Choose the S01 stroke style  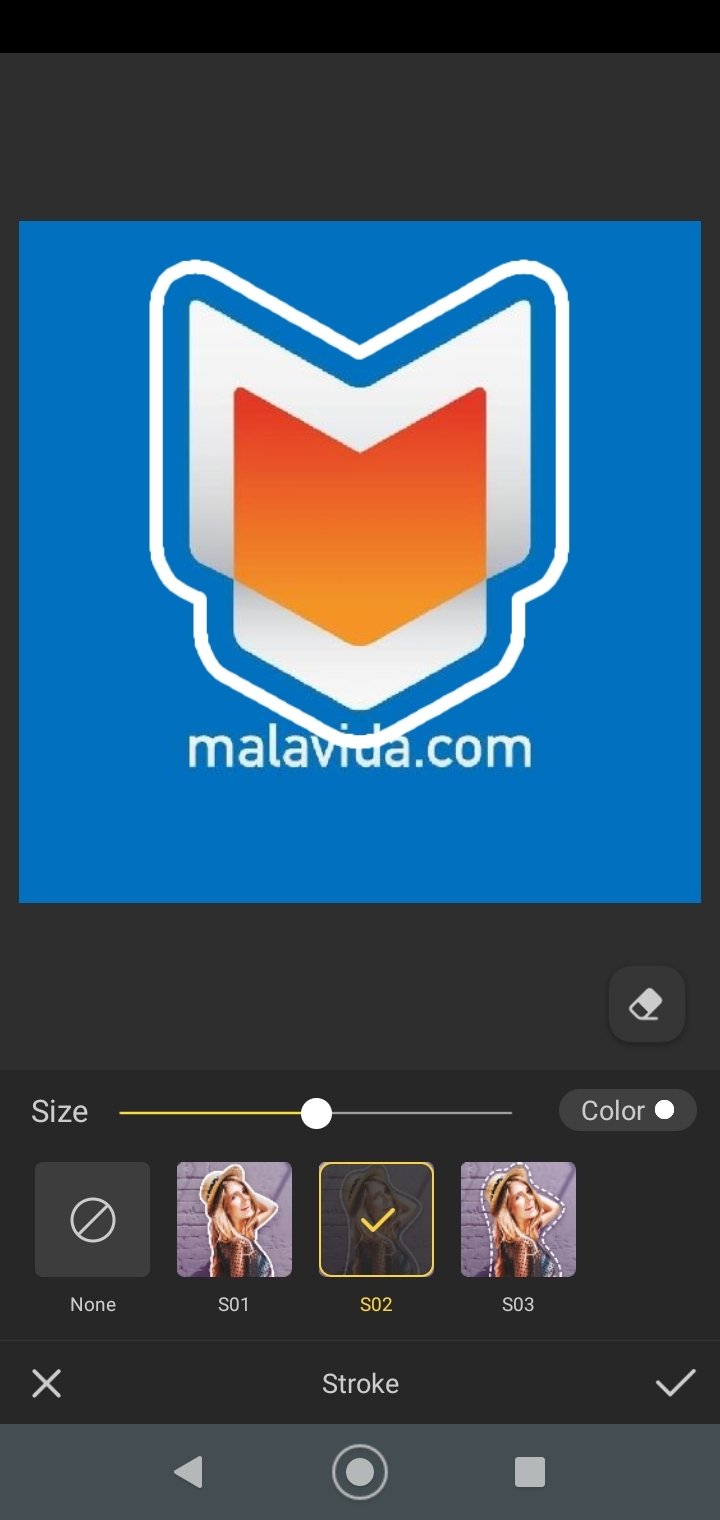[234, 1220]
